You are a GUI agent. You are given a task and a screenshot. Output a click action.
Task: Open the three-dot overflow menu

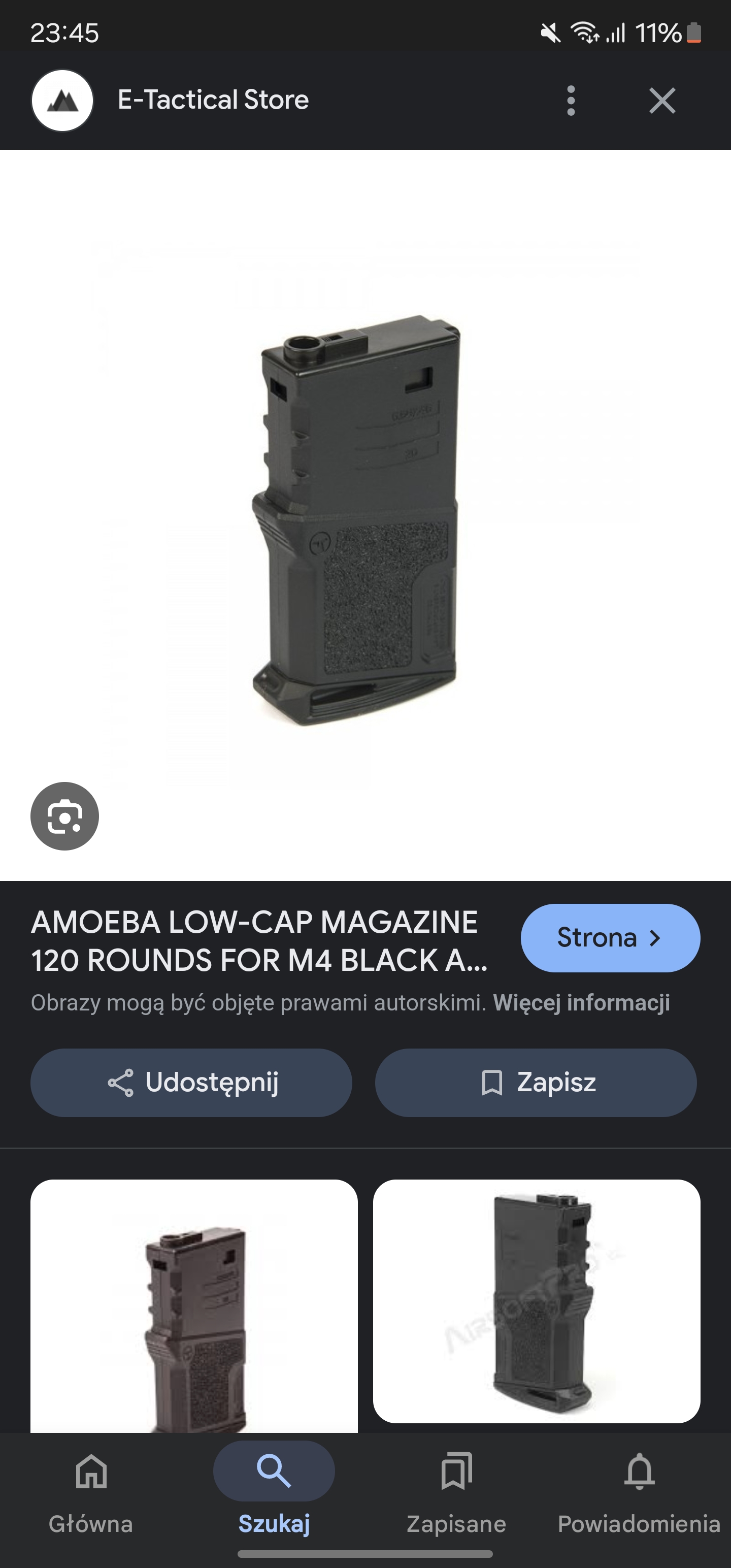pyautogui.click(x=570, y=101)
